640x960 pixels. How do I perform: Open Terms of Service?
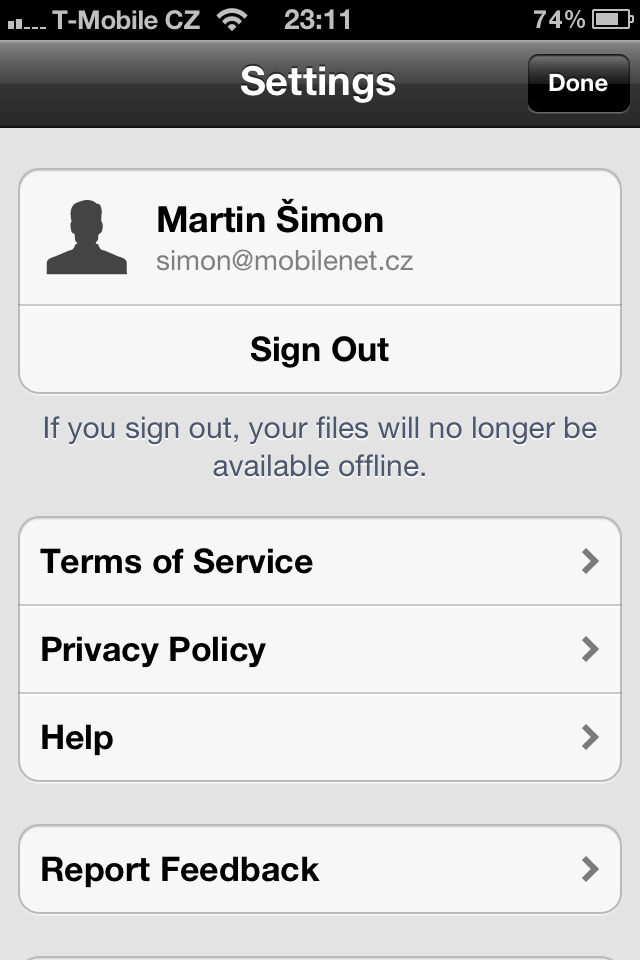click(x=320, y=561)
